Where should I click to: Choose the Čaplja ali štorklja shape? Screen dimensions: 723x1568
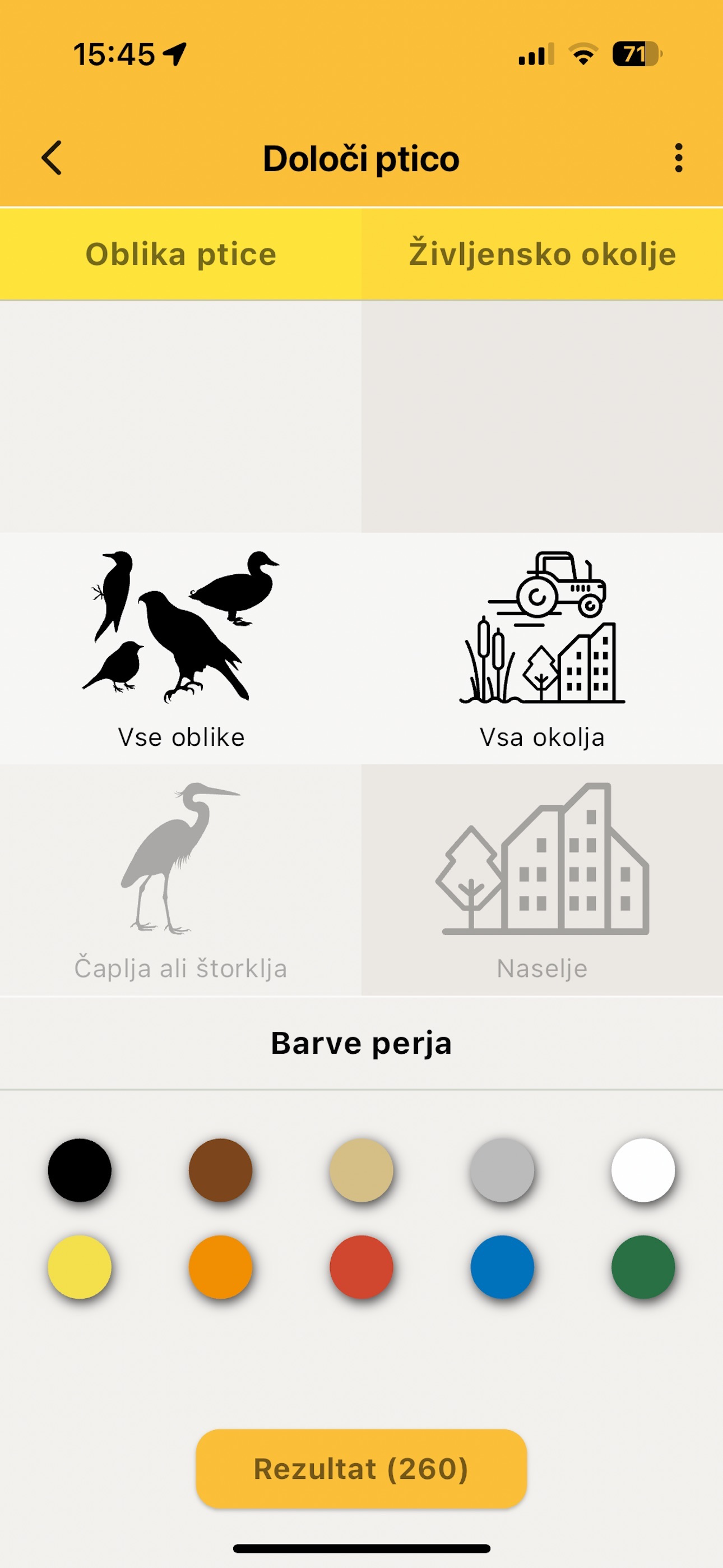point(180,880)
